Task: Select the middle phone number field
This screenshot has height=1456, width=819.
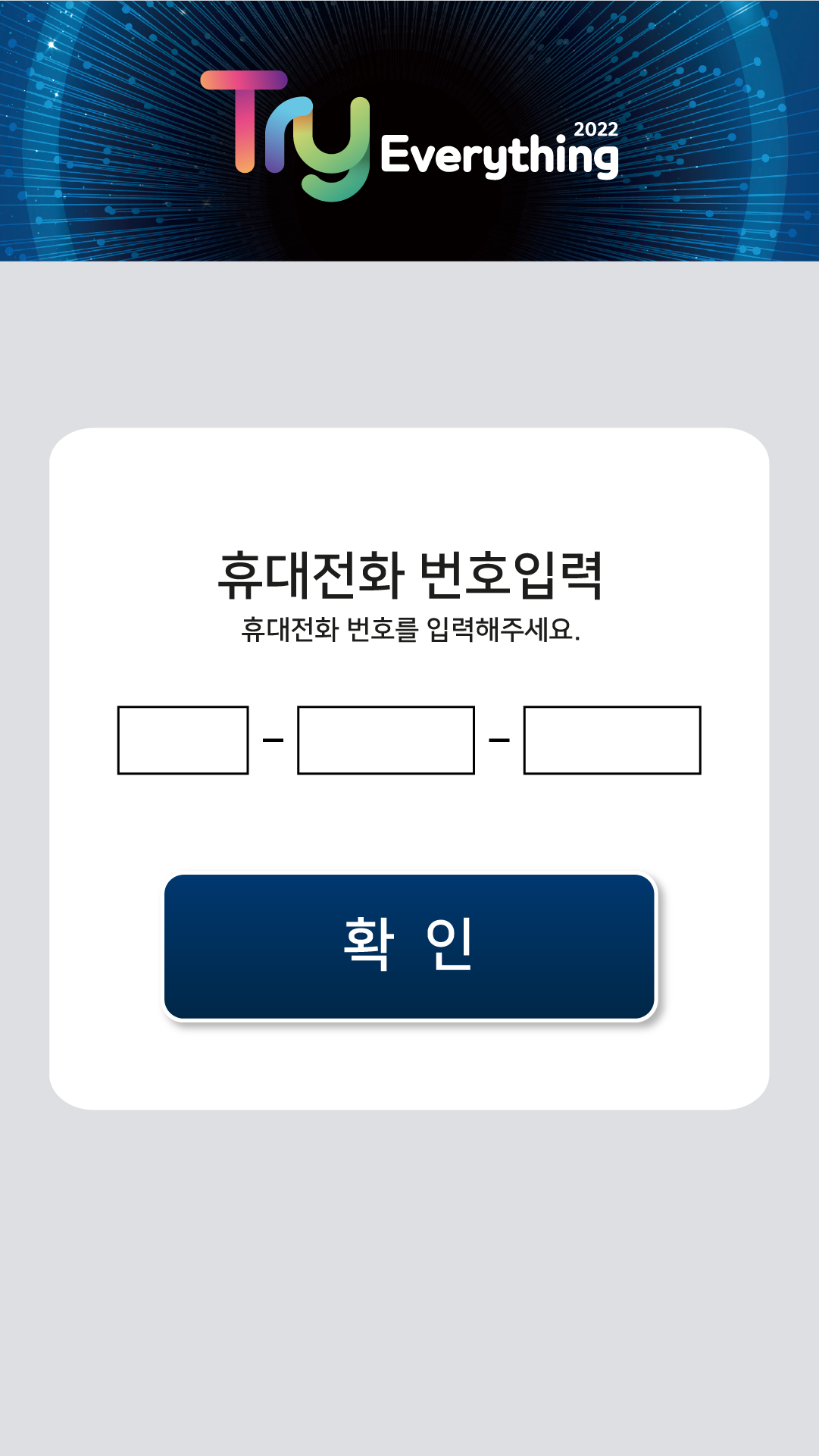Action: tap(386, 740)
